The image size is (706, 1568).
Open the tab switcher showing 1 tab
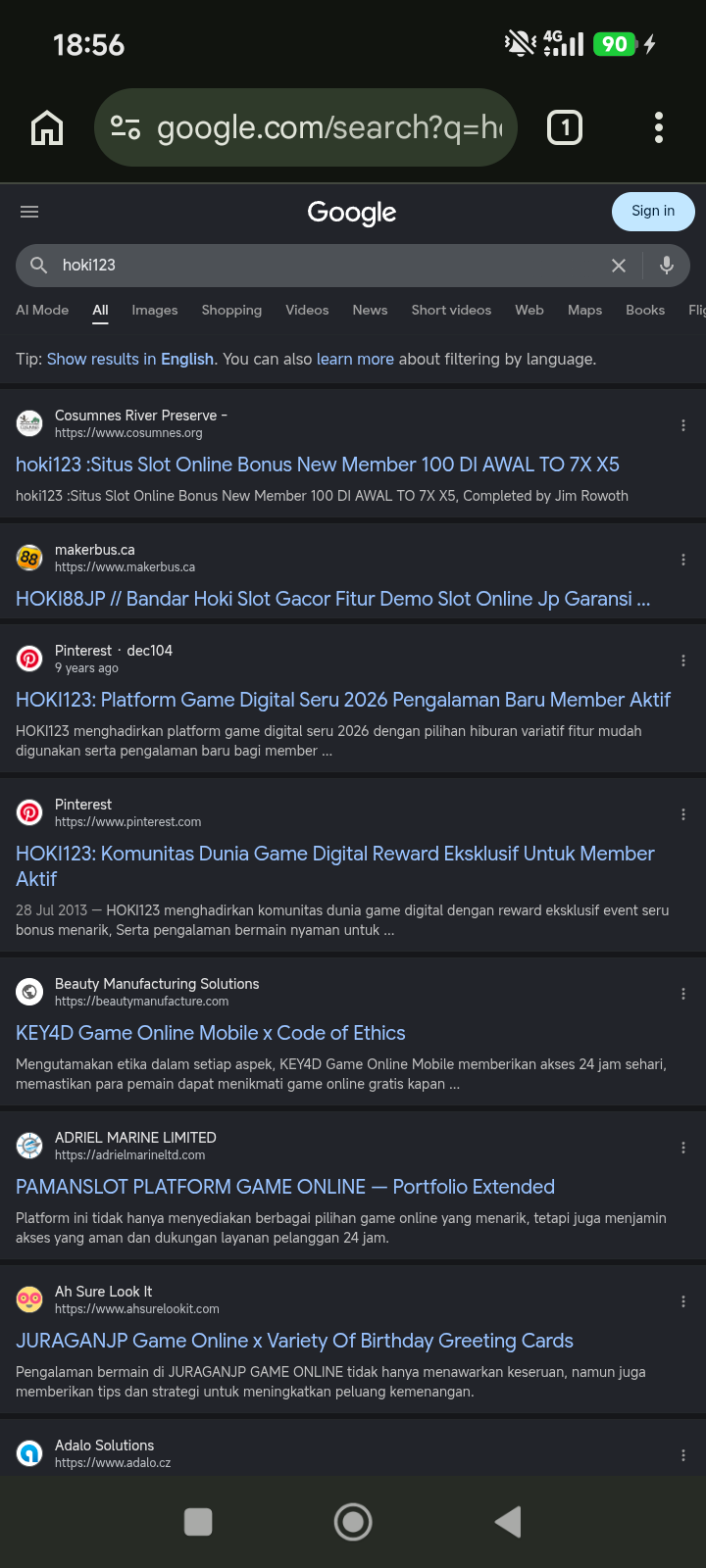pos(565,127)
